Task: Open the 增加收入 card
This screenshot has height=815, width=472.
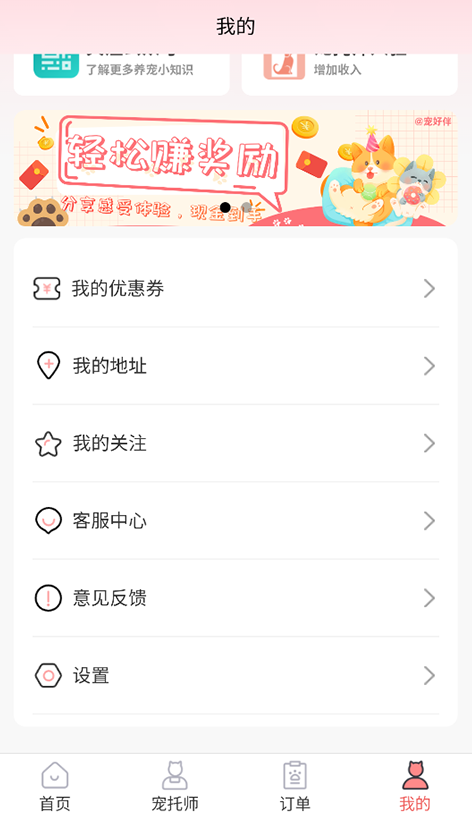Action: click(350, 74)
